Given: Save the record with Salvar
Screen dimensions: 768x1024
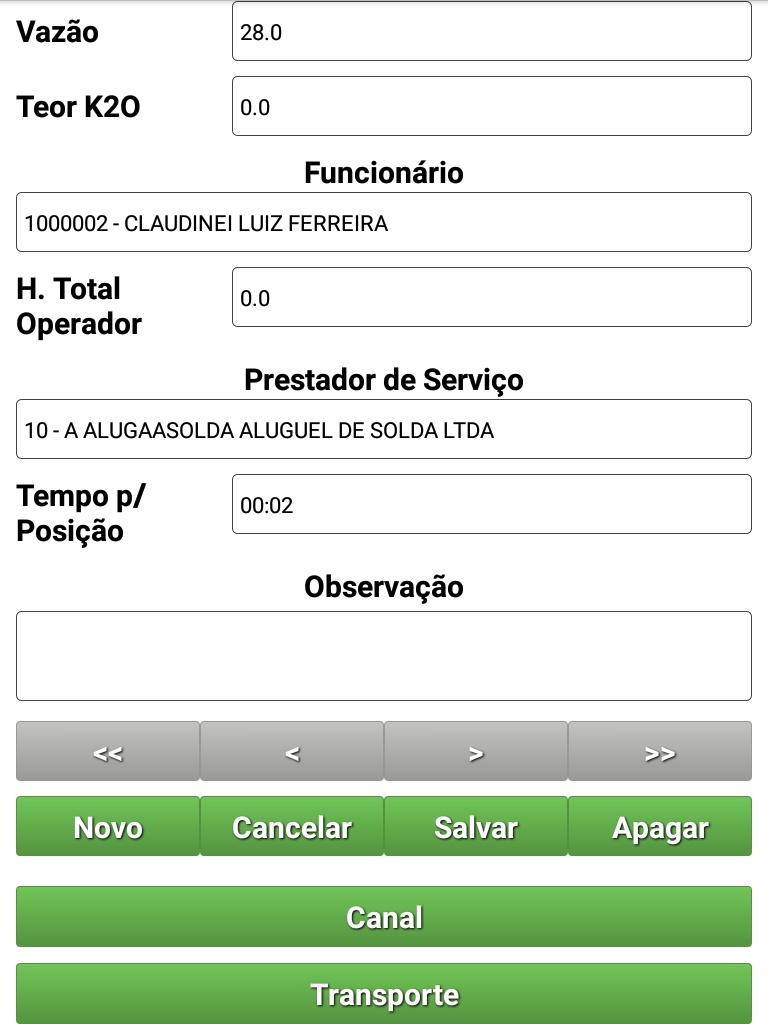Looking at the screenshot, I should click(x=476, y=827).
